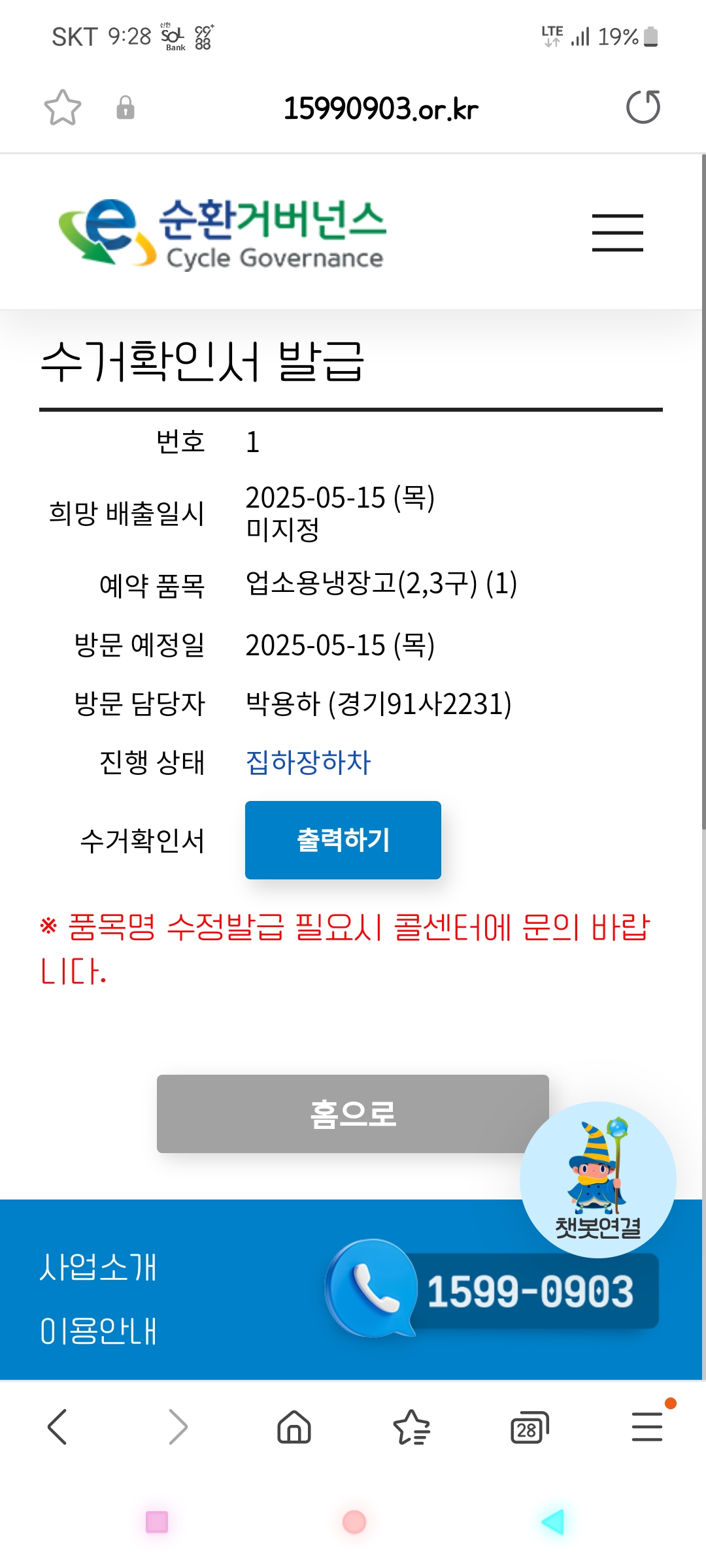Open the tab switcher with 28 tabs

pyautogui.click(x=529, y=1427)
